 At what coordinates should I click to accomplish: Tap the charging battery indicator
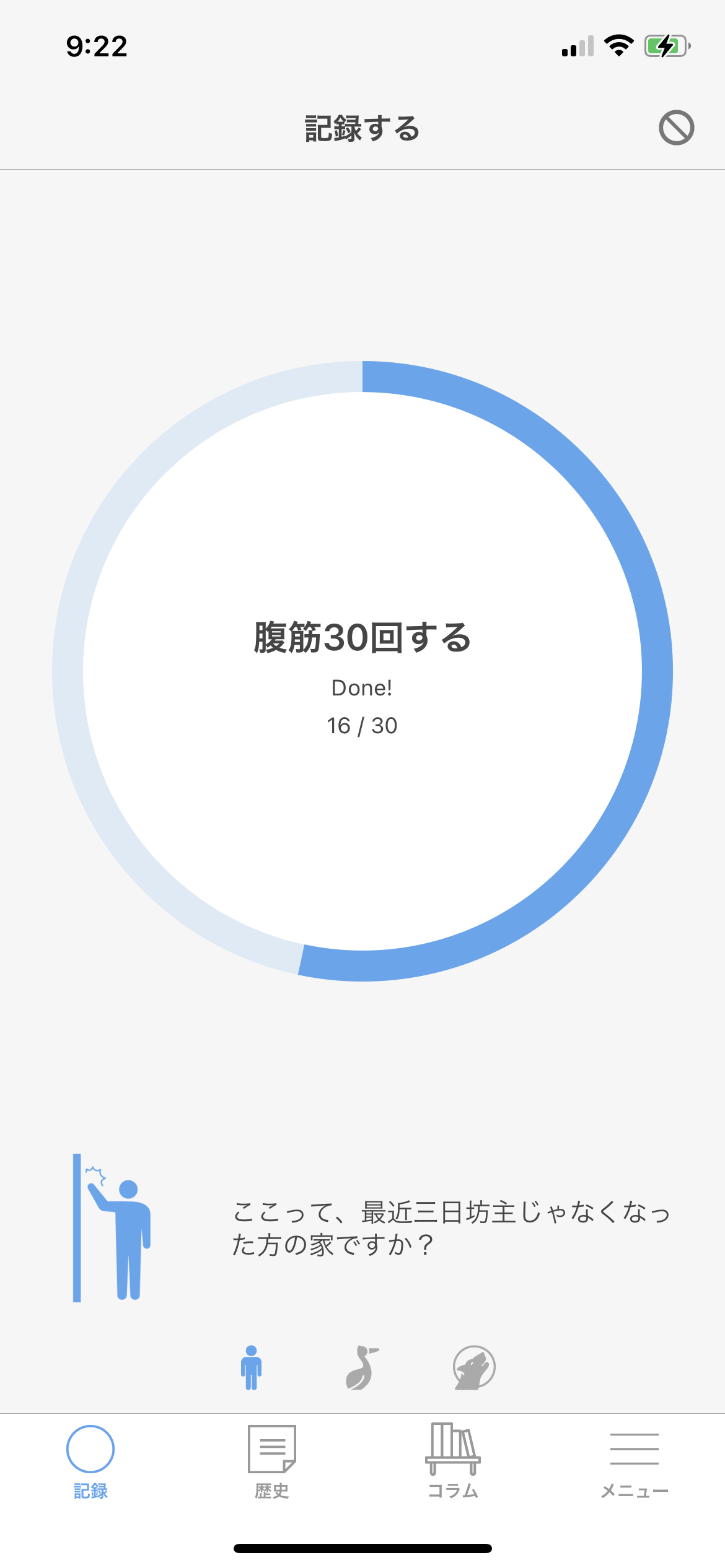click(x=666, y=45)
